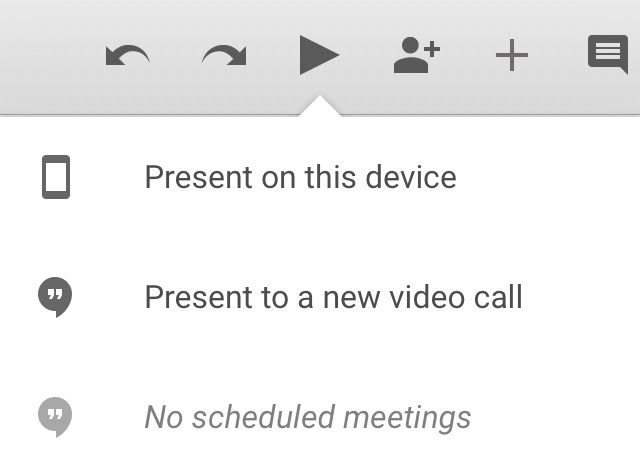Screen dimensions: 640x472
Task: Choose Present to a new video call
Action: pyautogui.click(x=320, y=297)
